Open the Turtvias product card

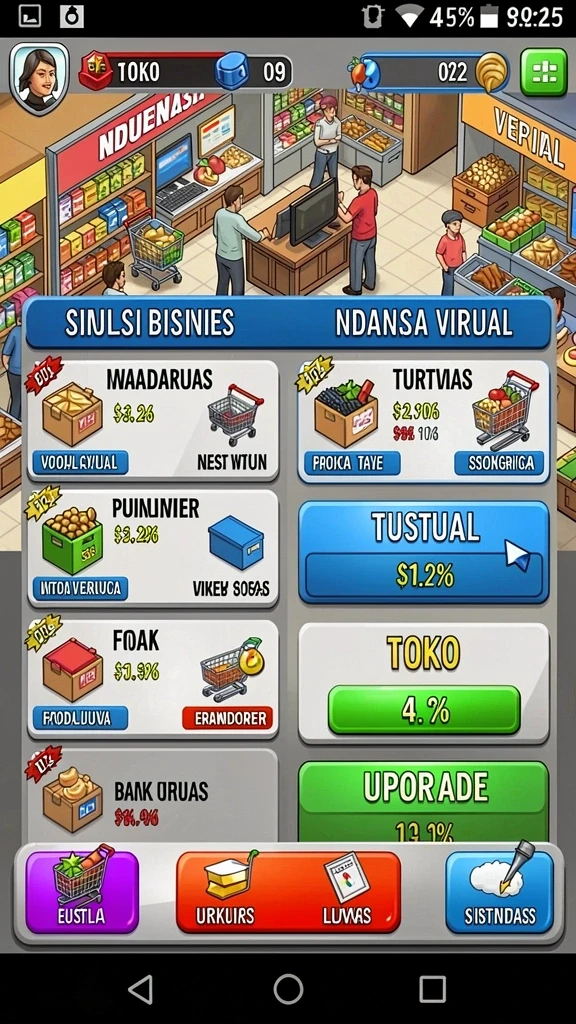pyautogui.click(x=423, y=421)
